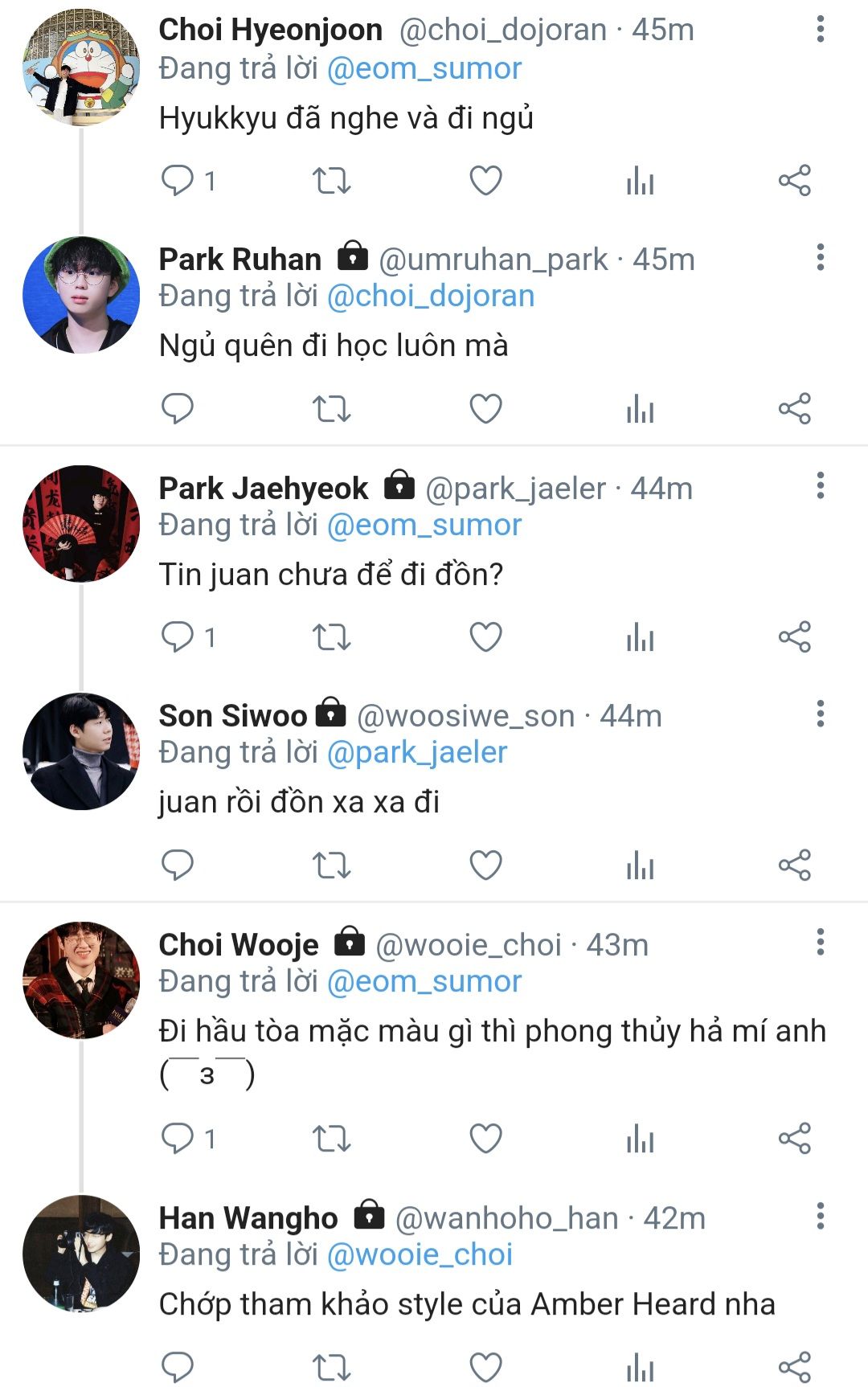
Task: Open Han Wangho's profile picture
Action: click(80, 1254)
